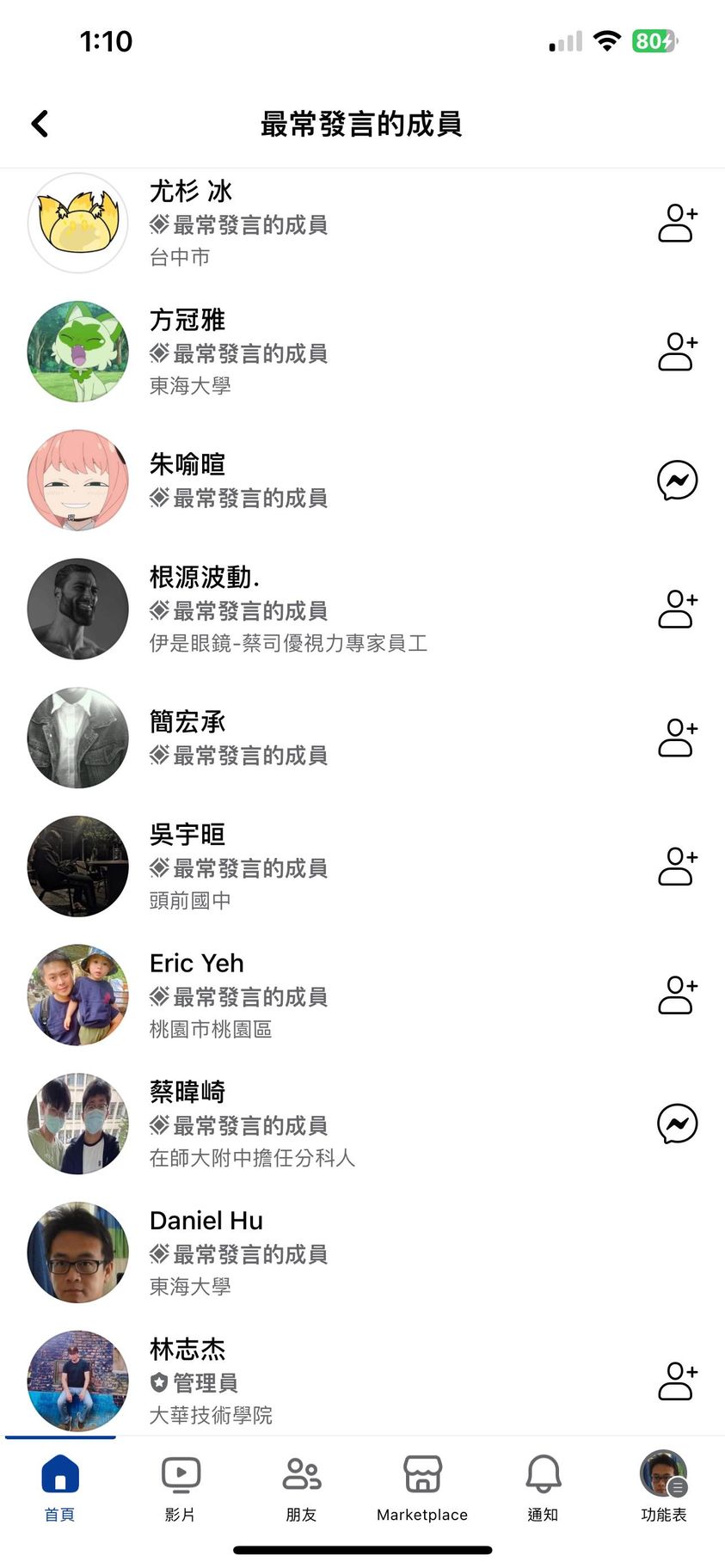Message 蔡暐崎 via Messenger icon
This screenshot has height=1568, width=725.
tap(678, 1124)
